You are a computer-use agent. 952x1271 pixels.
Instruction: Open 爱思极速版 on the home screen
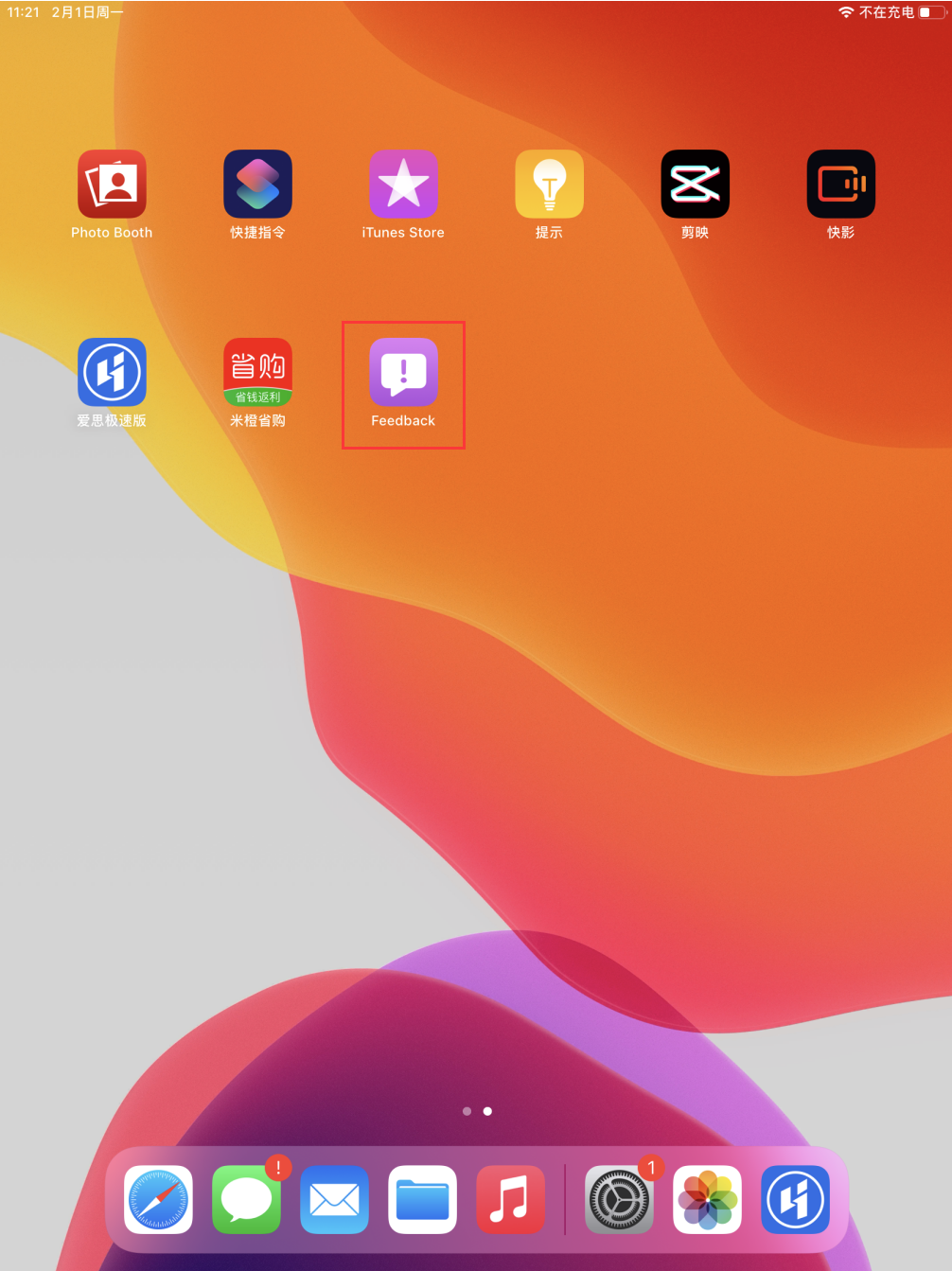pyautogui.click(x=112, y=372)
